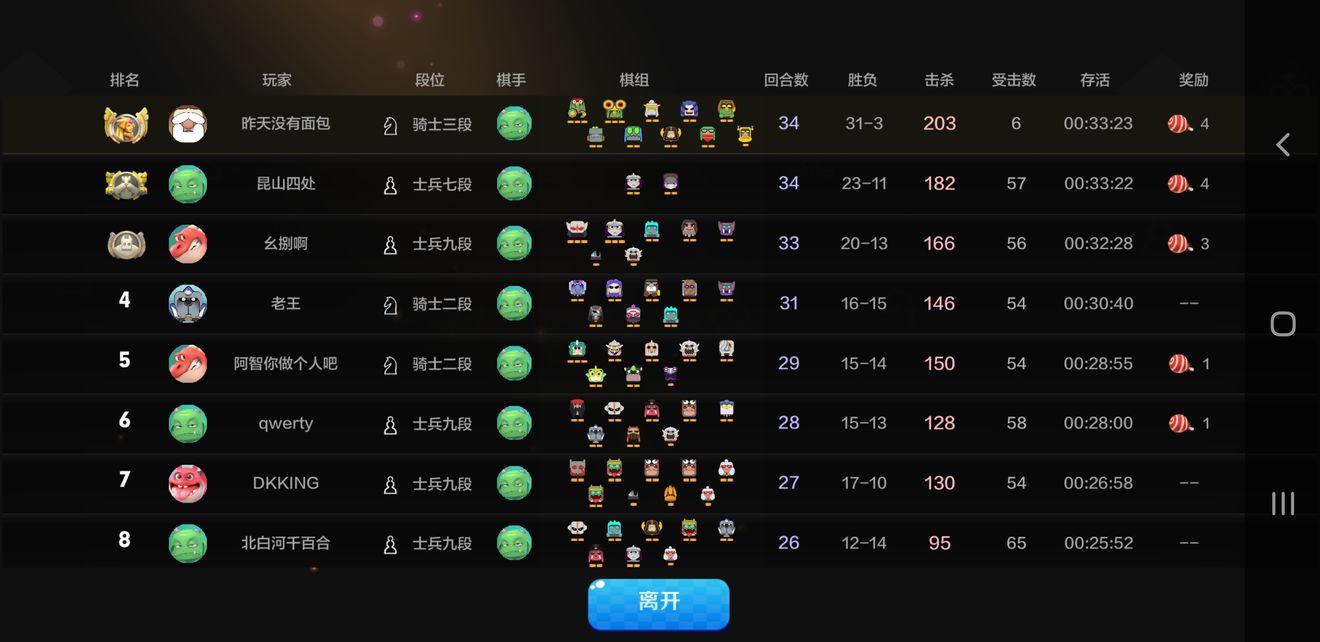Screen dimensions: 1320x642
Task: Go back with system back arrow
Action: (1283, 145)
